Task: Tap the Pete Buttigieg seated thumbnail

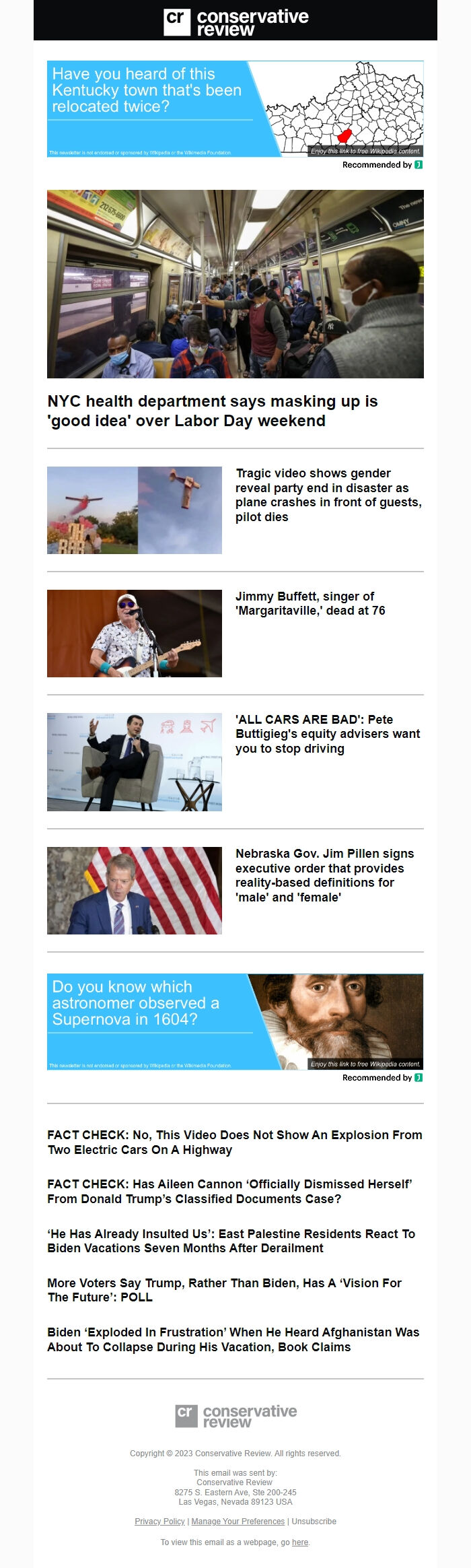Action: point(135,762)
